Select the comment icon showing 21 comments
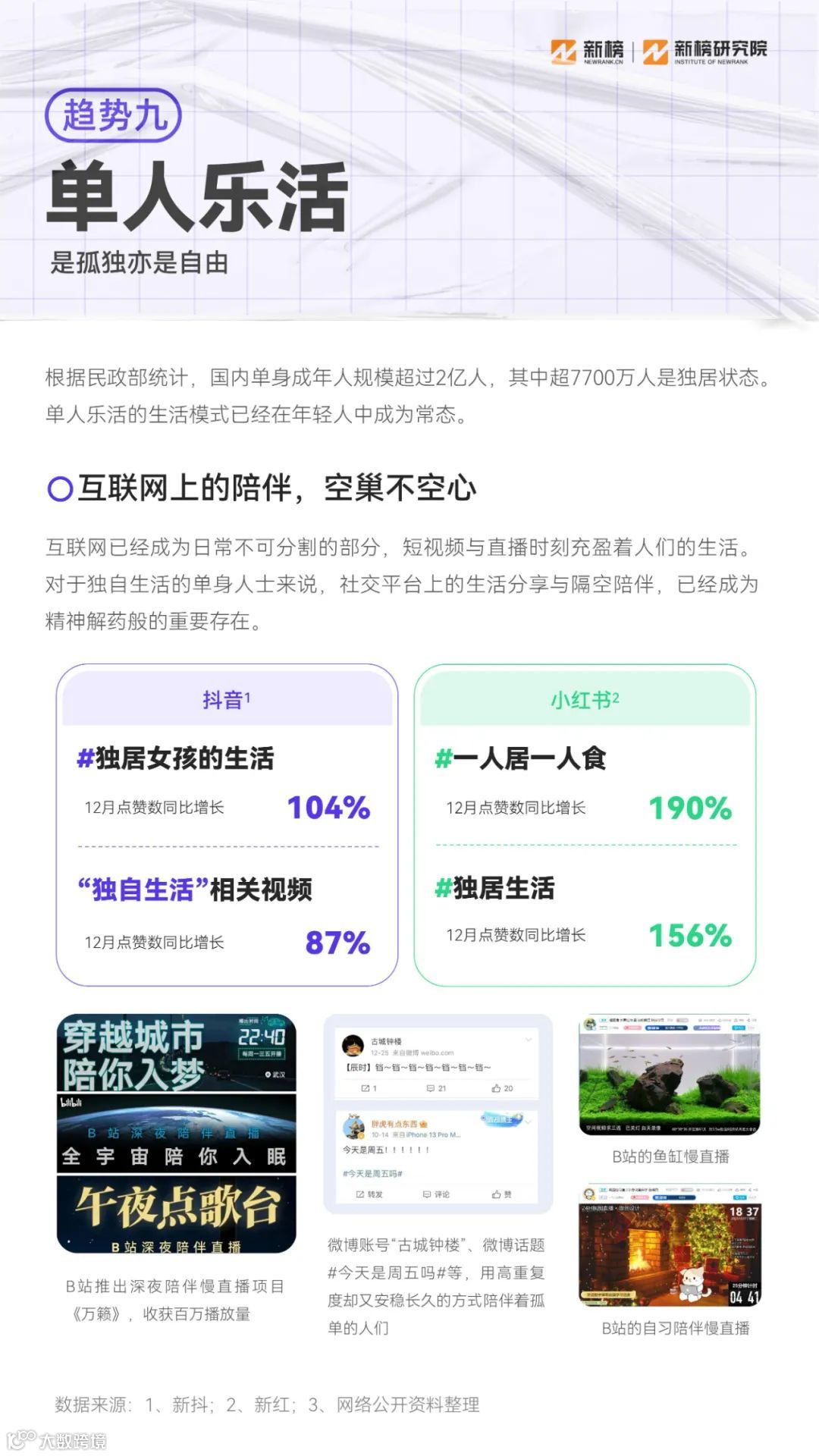 (x=430, y=1087)
